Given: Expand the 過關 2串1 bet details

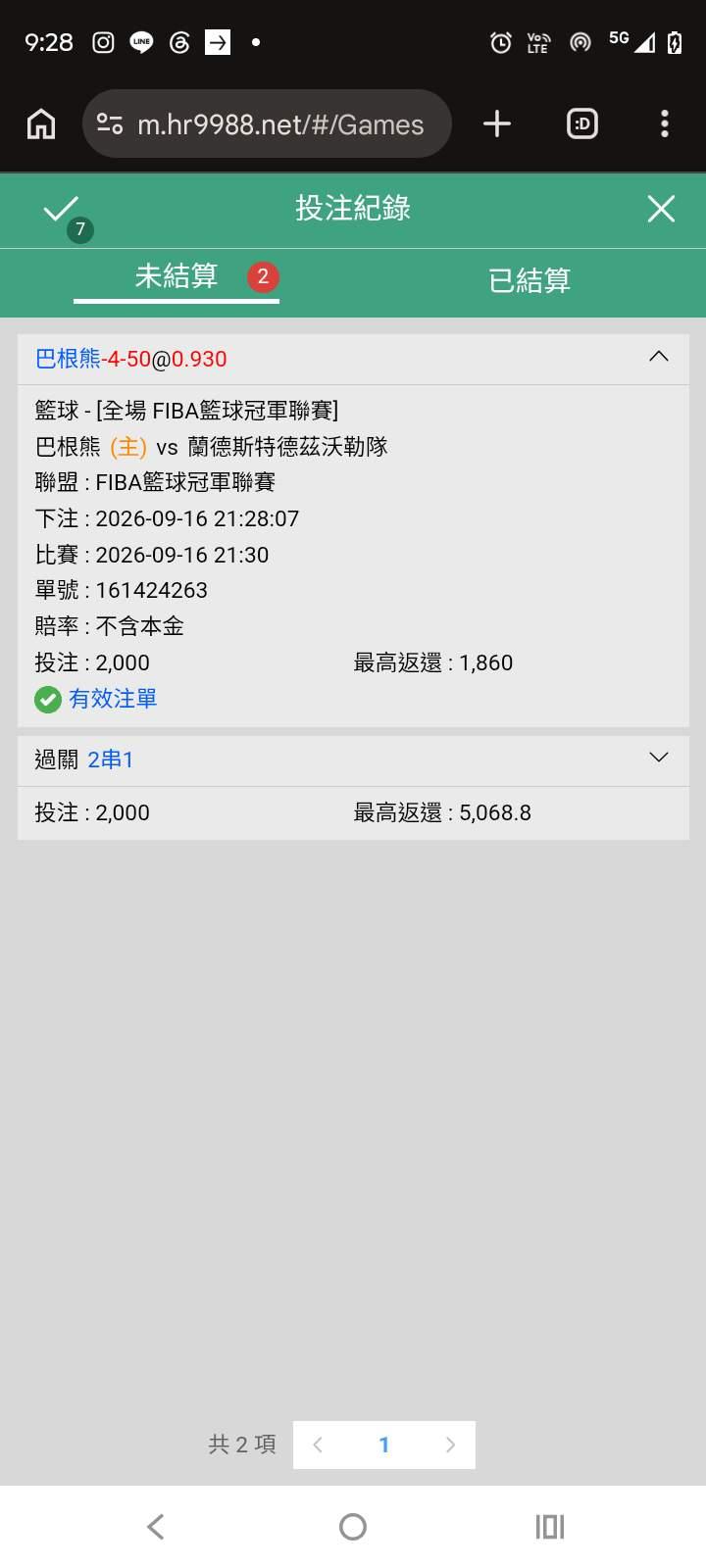Looking at the screenshot, I should click(659, 758).
